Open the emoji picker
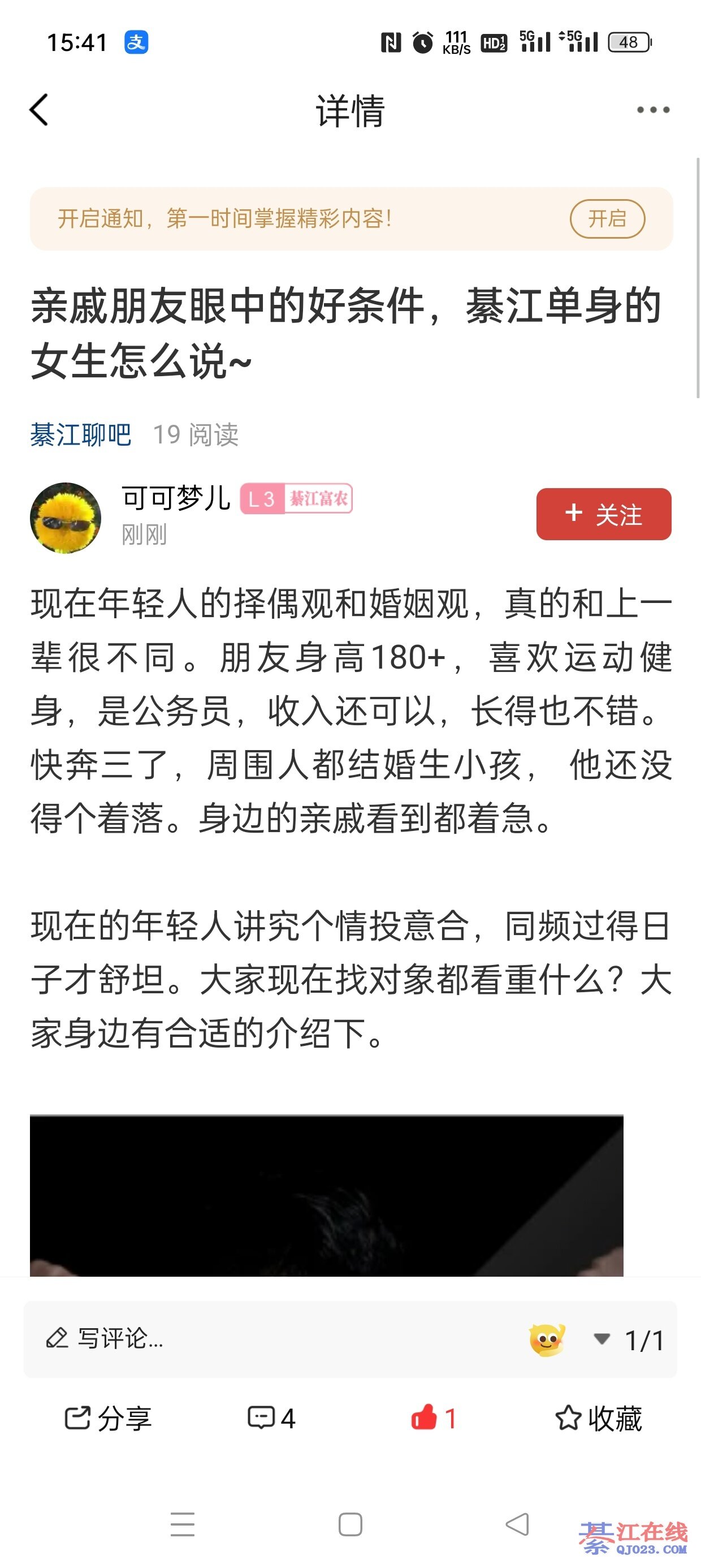The height and width of the screenshot is (1568, 701). tap(547, 1339)
